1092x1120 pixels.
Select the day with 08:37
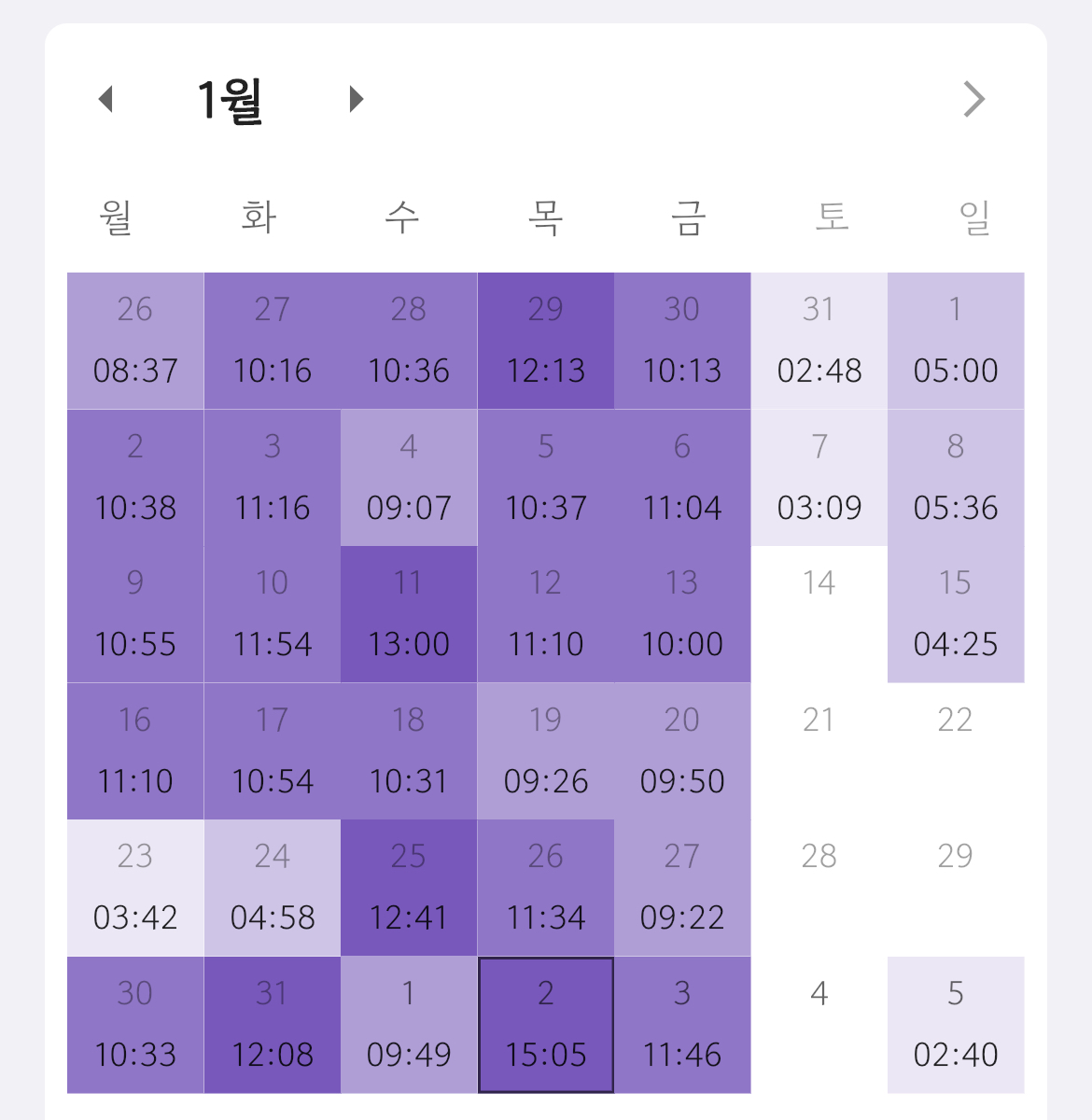135,341
